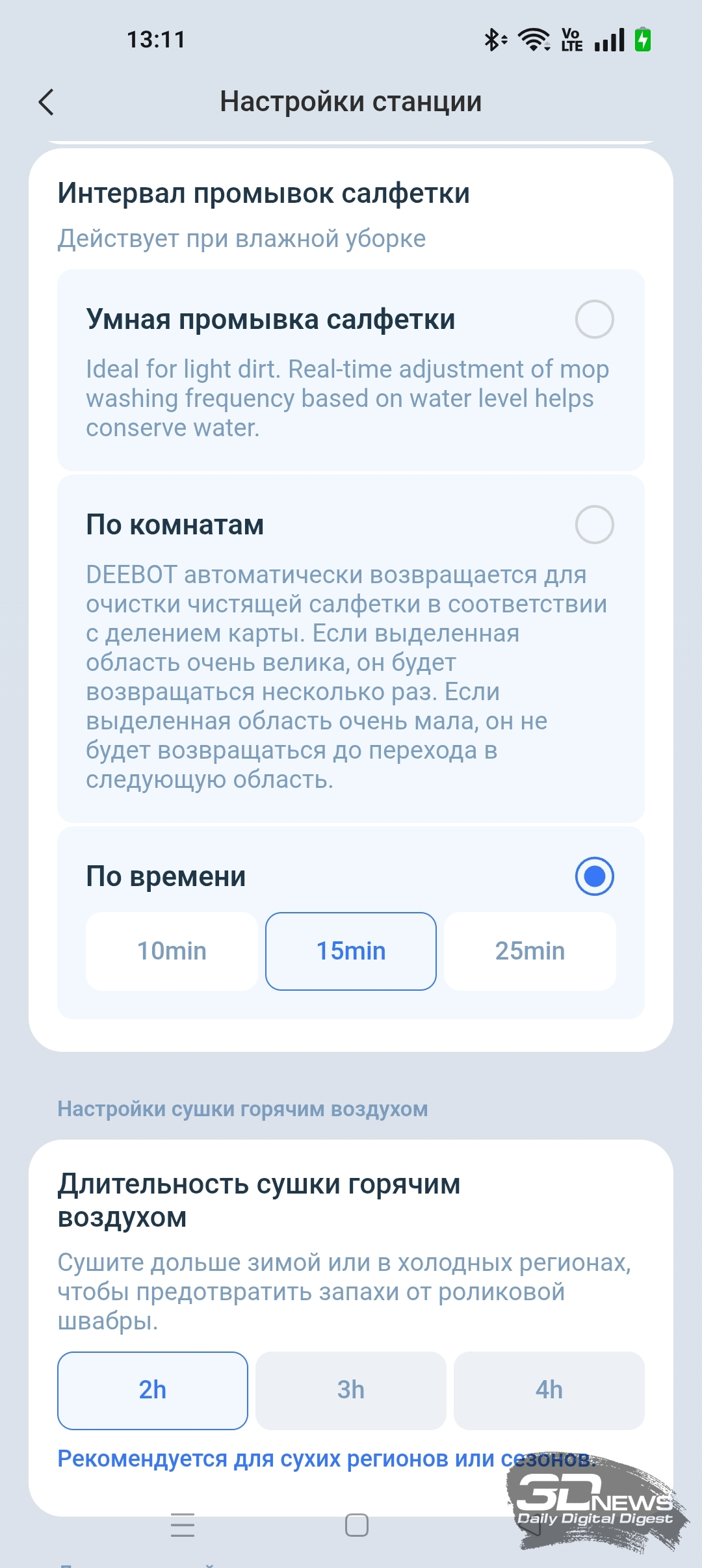
Task: Set hot air drying to 3h
Action: (351, 1390)
